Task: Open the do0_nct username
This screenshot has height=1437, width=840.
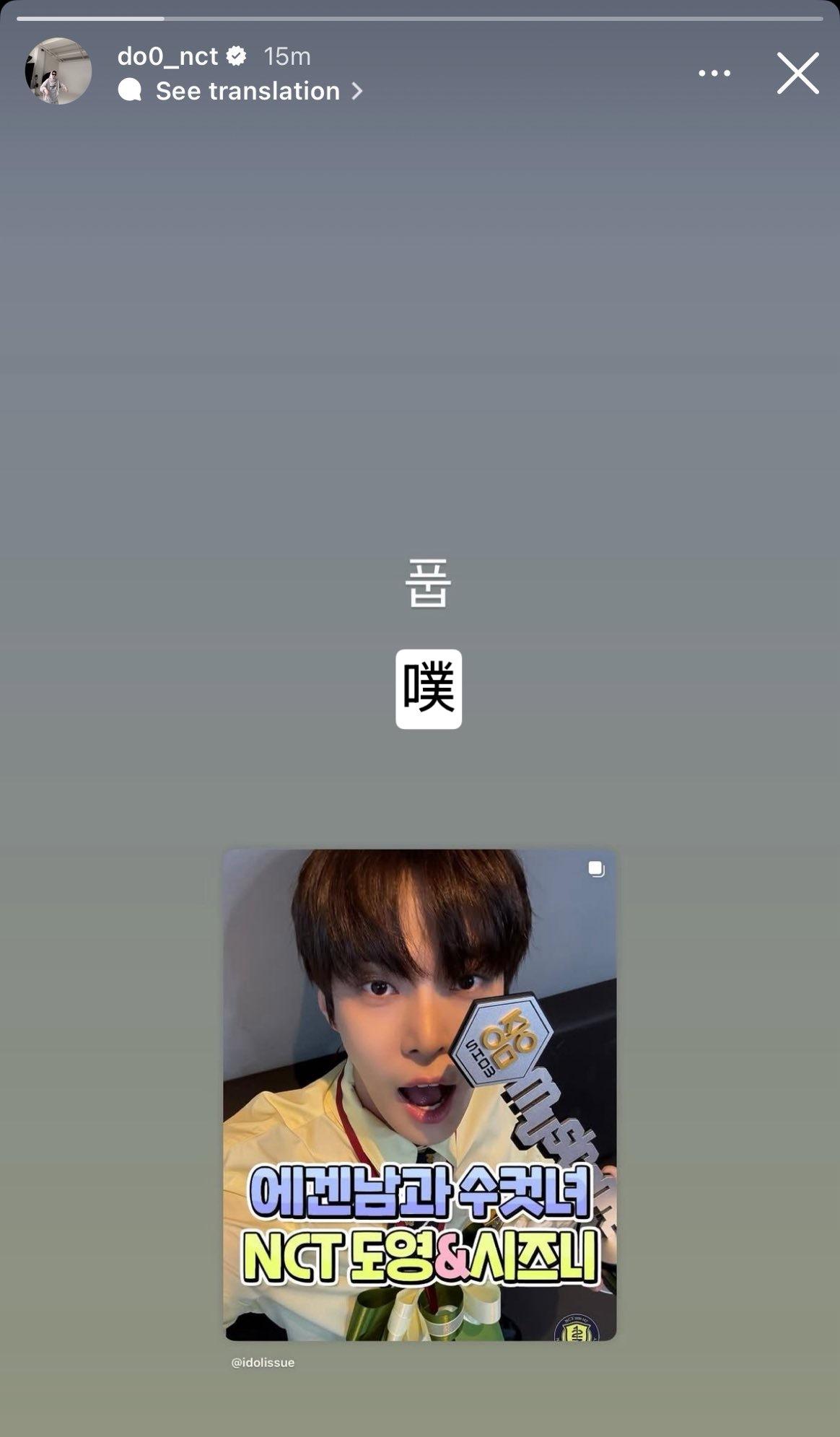Action: (x=167, y=56)
